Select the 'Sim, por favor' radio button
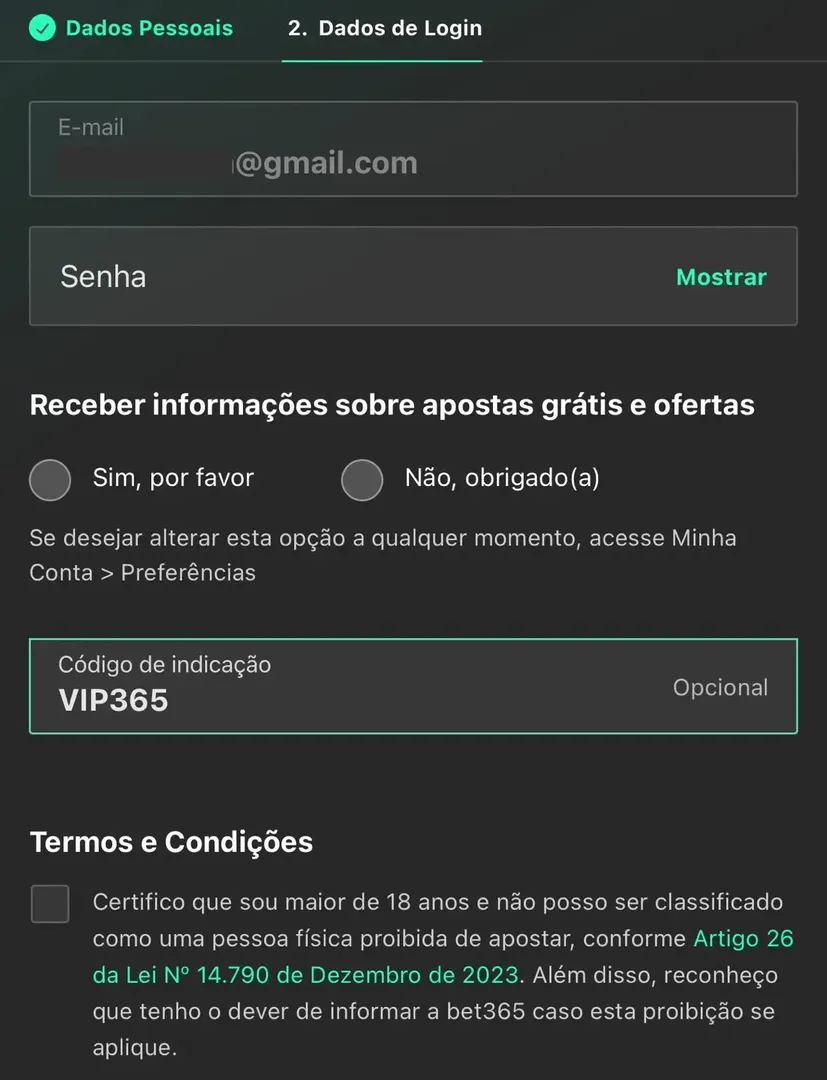The image size is (827, 1080). pyautogui.click(x=50, y=480)
